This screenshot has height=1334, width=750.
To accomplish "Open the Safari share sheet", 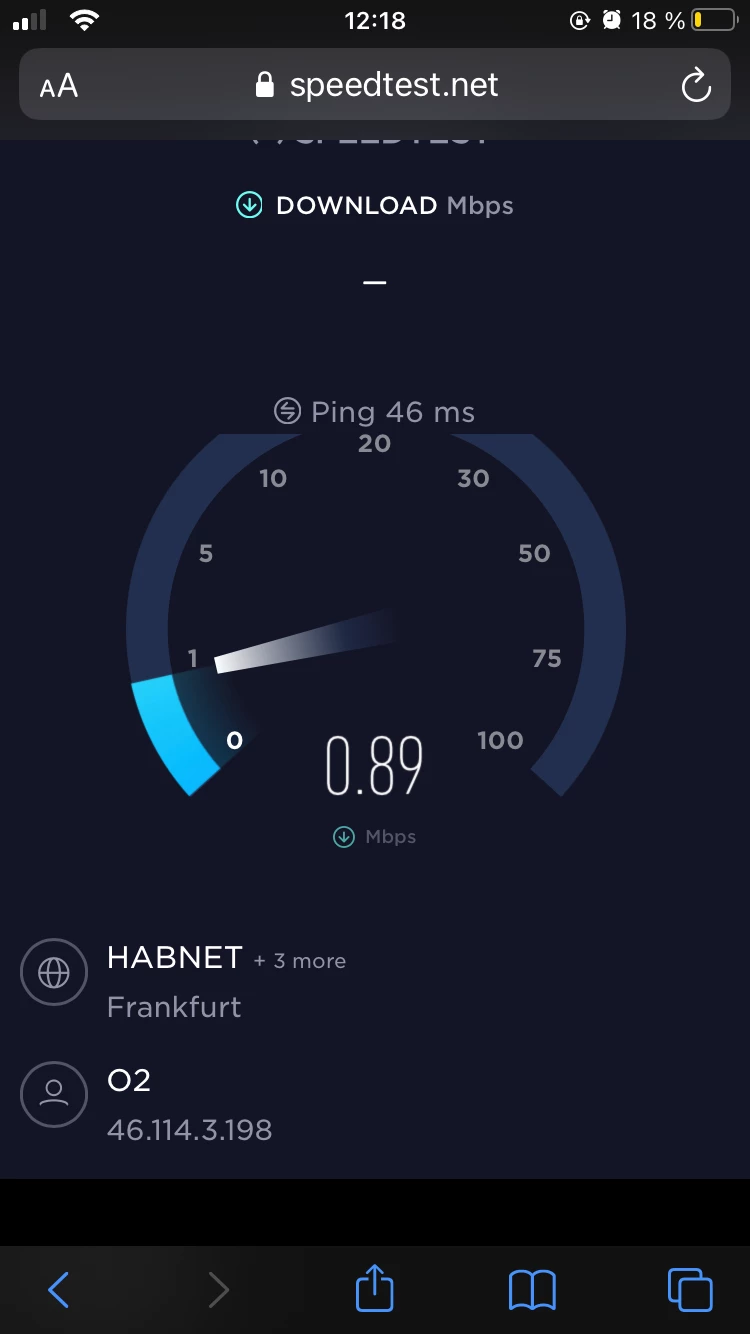I will [375, 1288].
